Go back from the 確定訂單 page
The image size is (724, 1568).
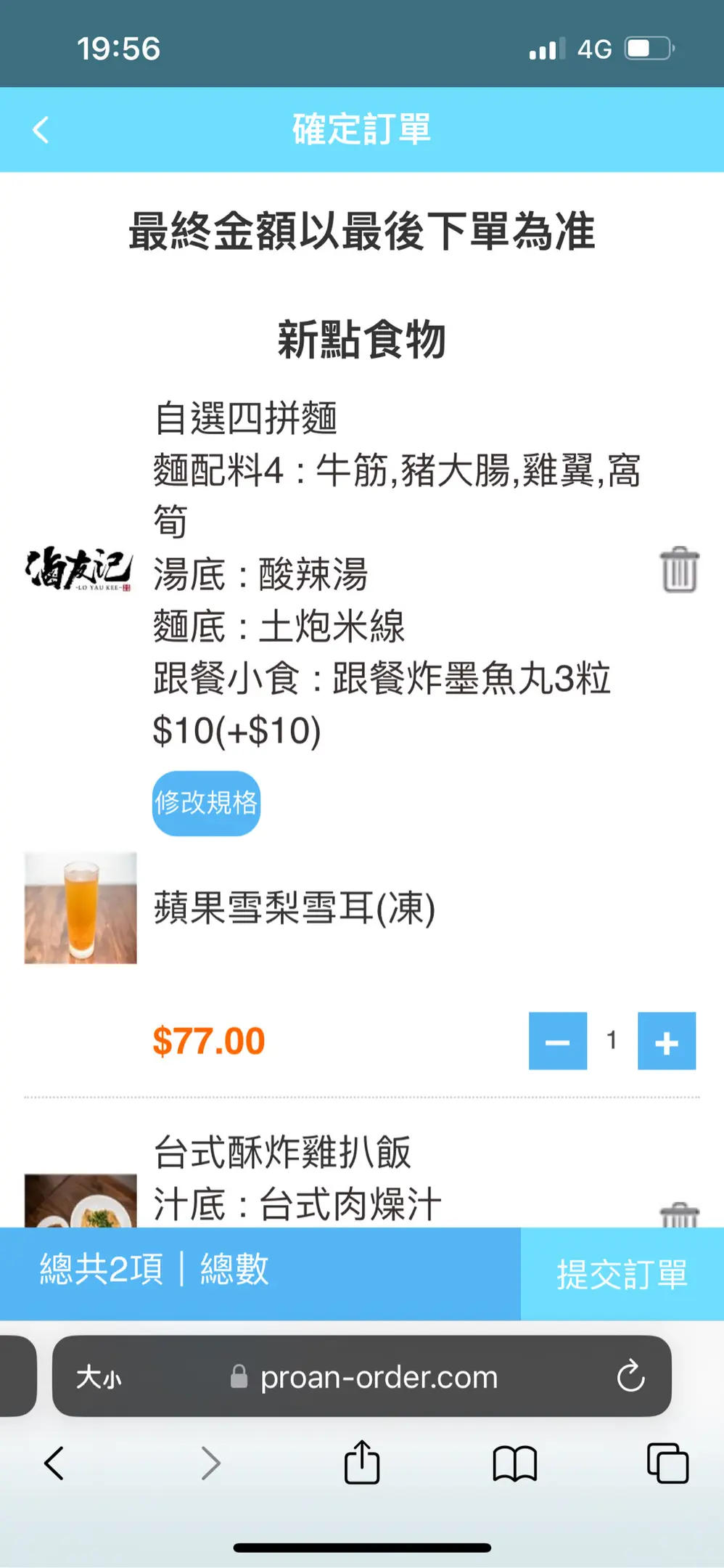[x=41, y=131]
